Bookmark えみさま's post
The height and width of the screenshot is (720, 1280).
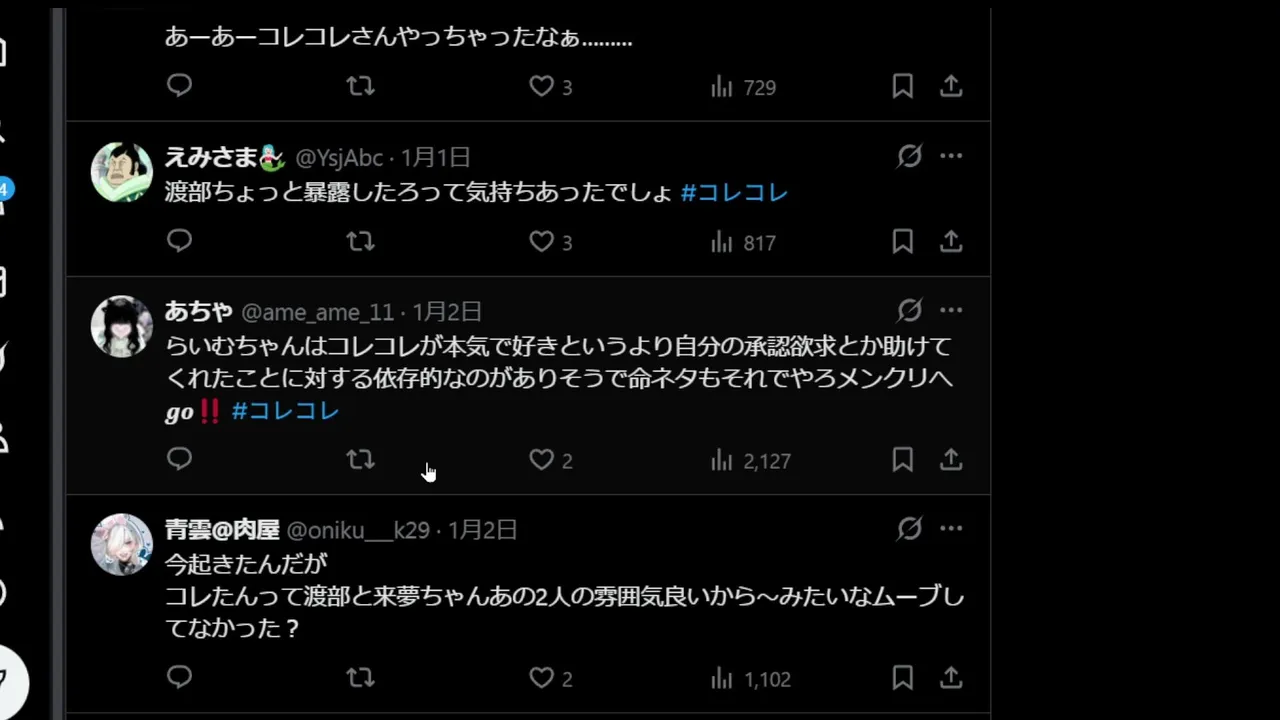pyautogui.click(x=902, y=242)
